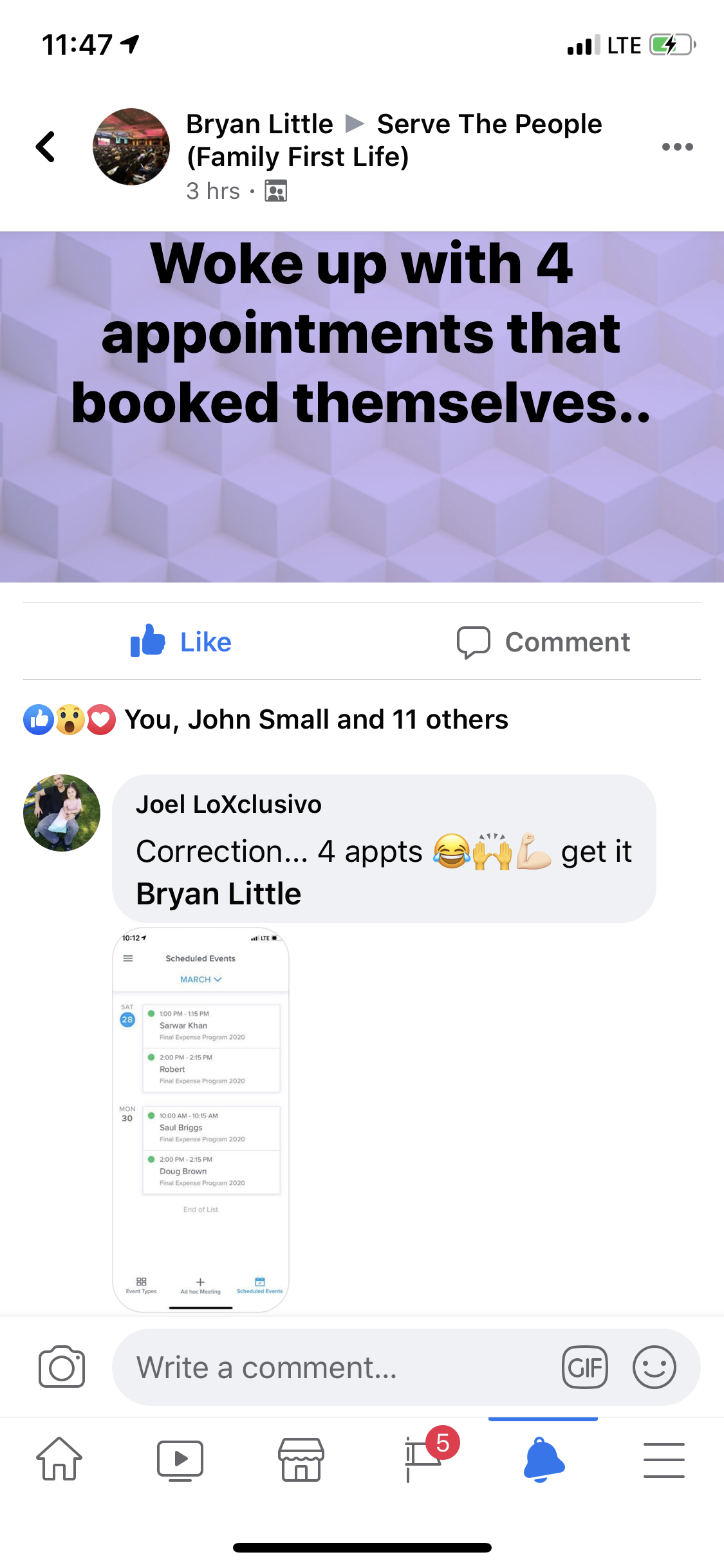Screen dimensions: 724x1568
Task: Open the Bryan Little mention in Joel's comment
Action: point(219,894)
